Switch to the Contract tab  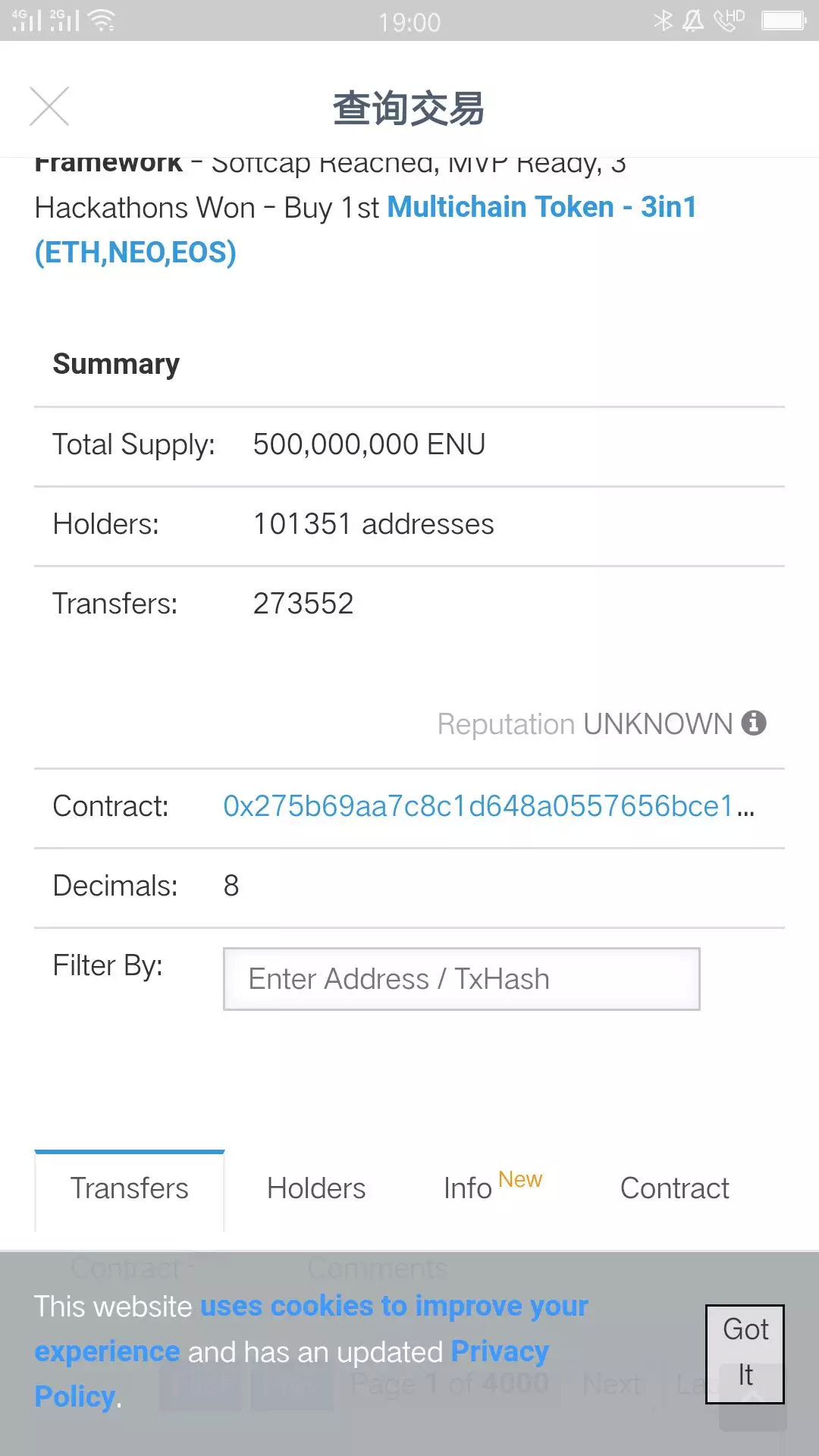coord(675,1189)
